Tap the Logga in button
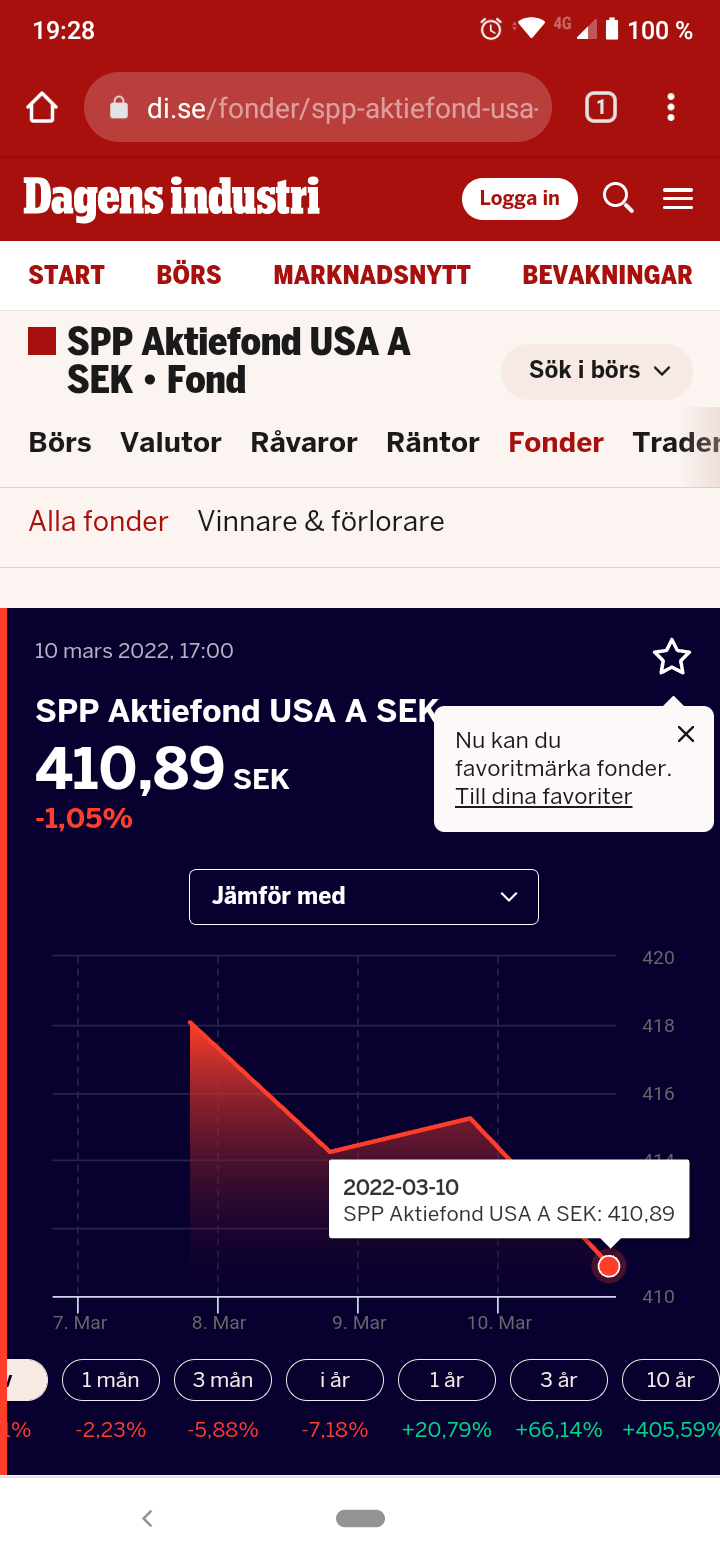Image resolution: width=720 pixels, height=1560 pixels. click(x=519, y=199)
